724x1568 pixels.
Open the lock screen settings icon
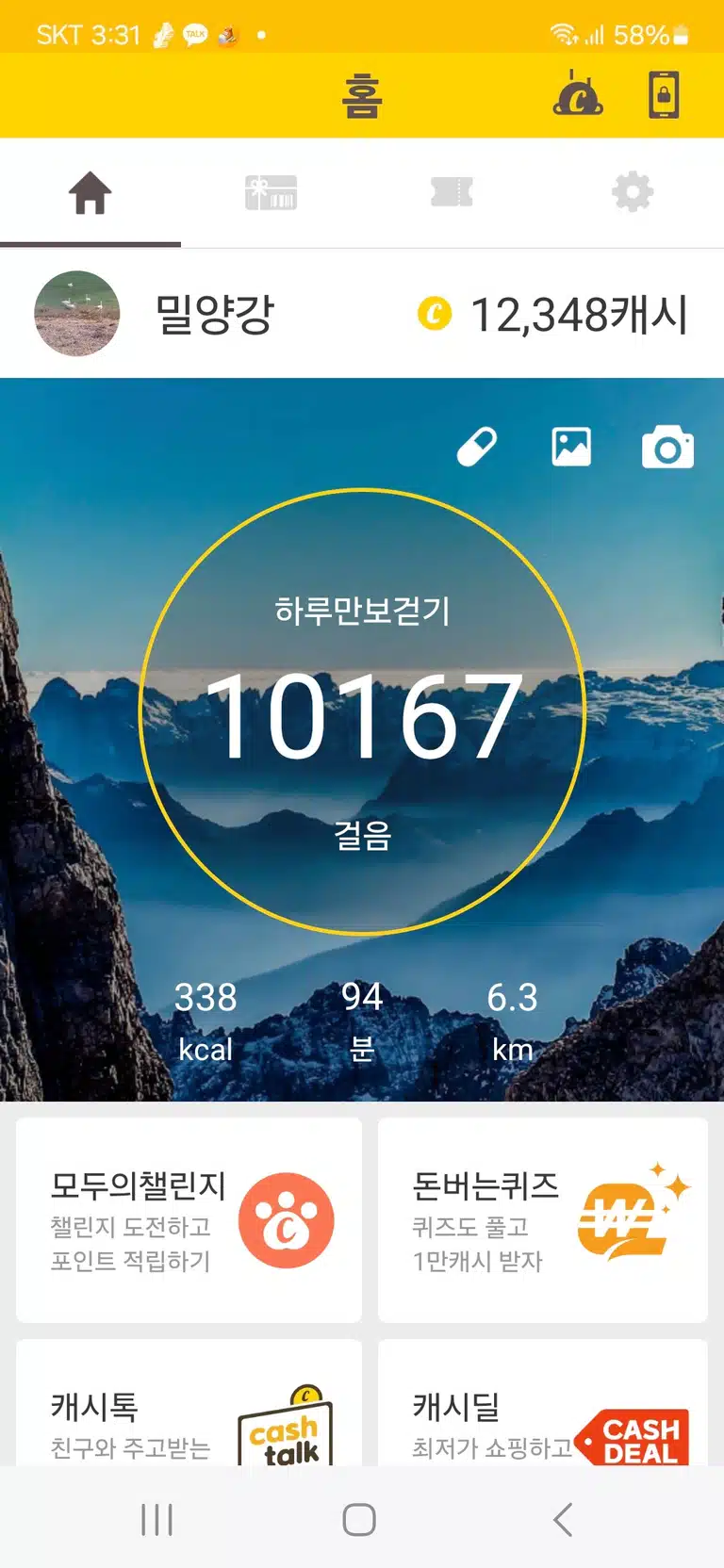coord(664,94)
